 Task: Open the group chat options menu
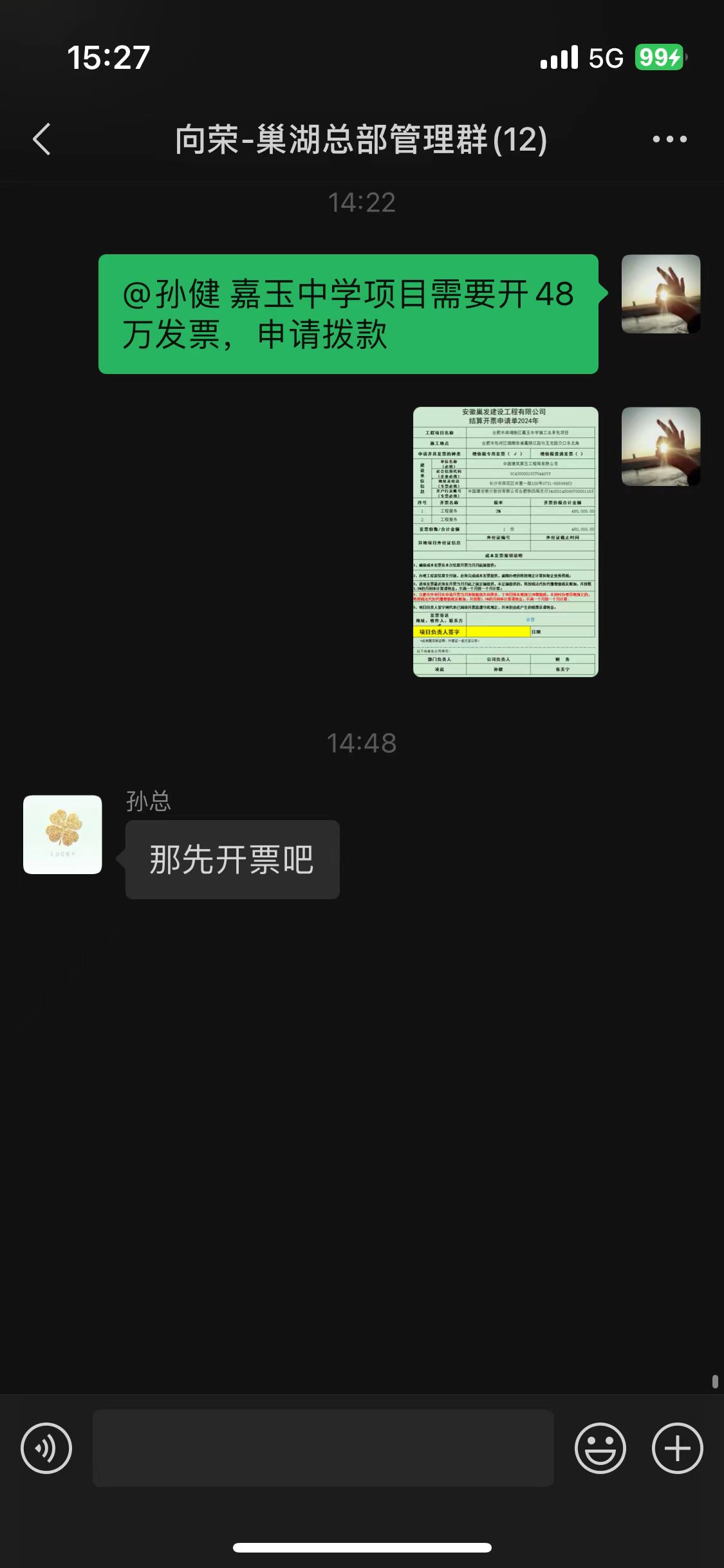click(669, 139)
